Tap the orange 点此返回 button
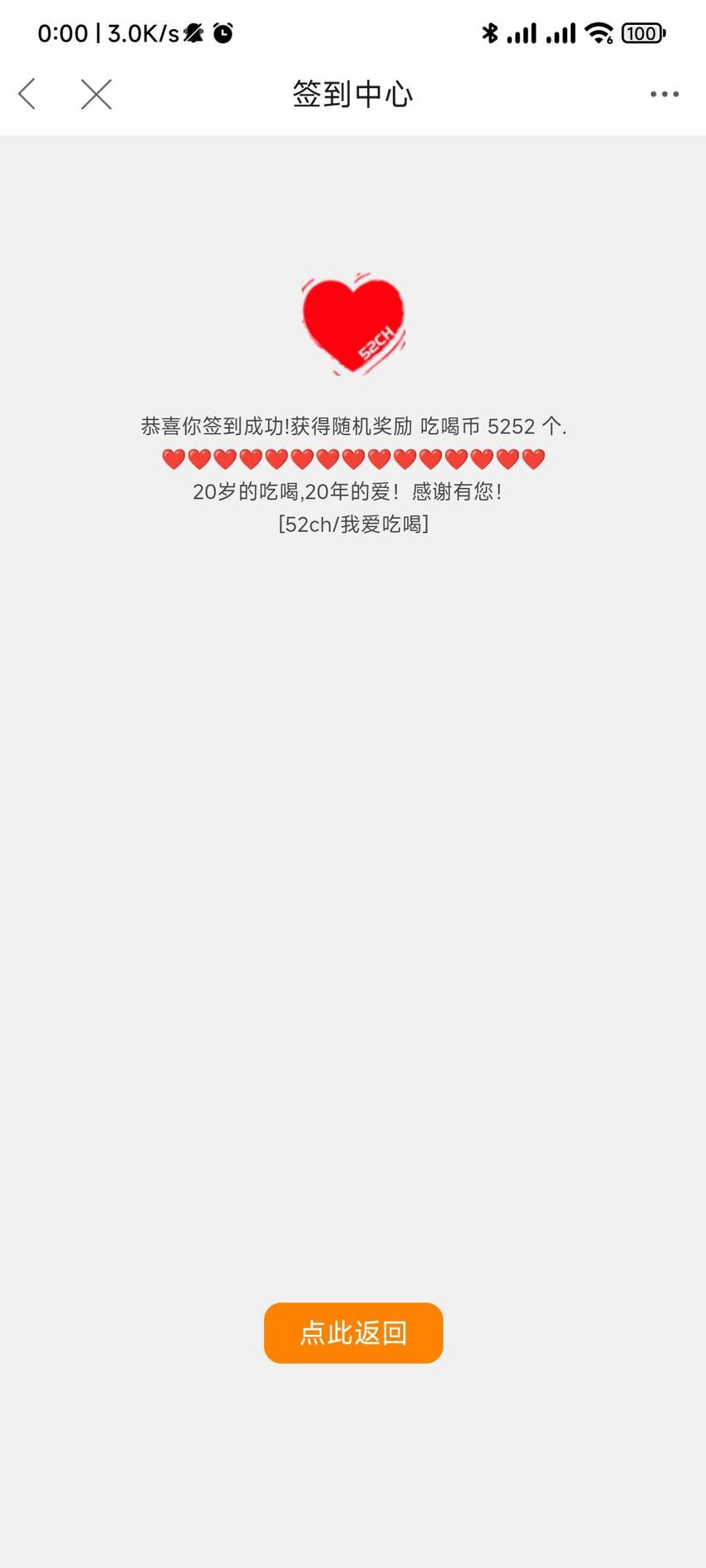This screenshot has width=706, height=1568. [353, 1332]
